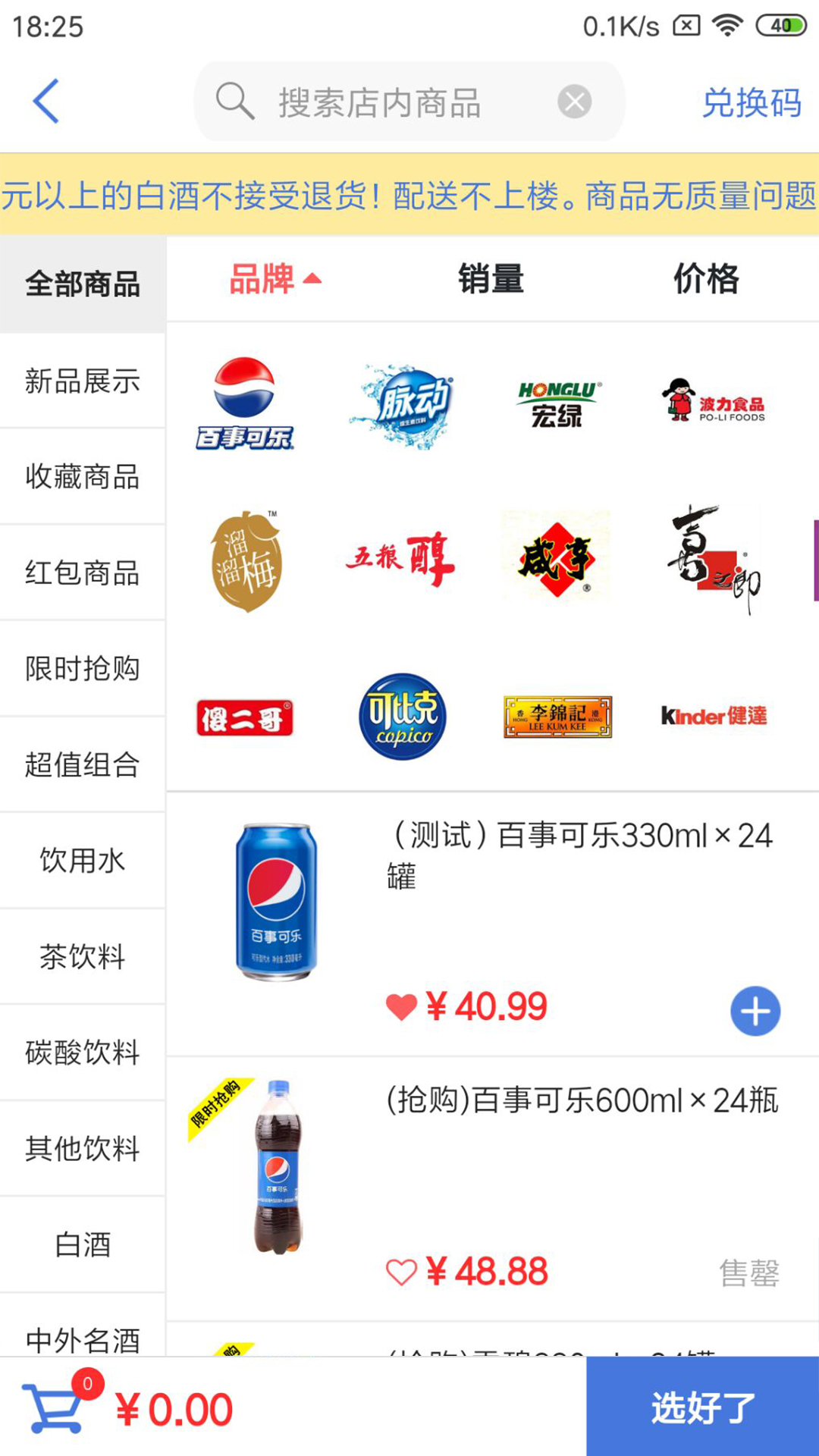
Task: Choose the Lee Kum Kee 李锦记 brand
Action: 557,717
